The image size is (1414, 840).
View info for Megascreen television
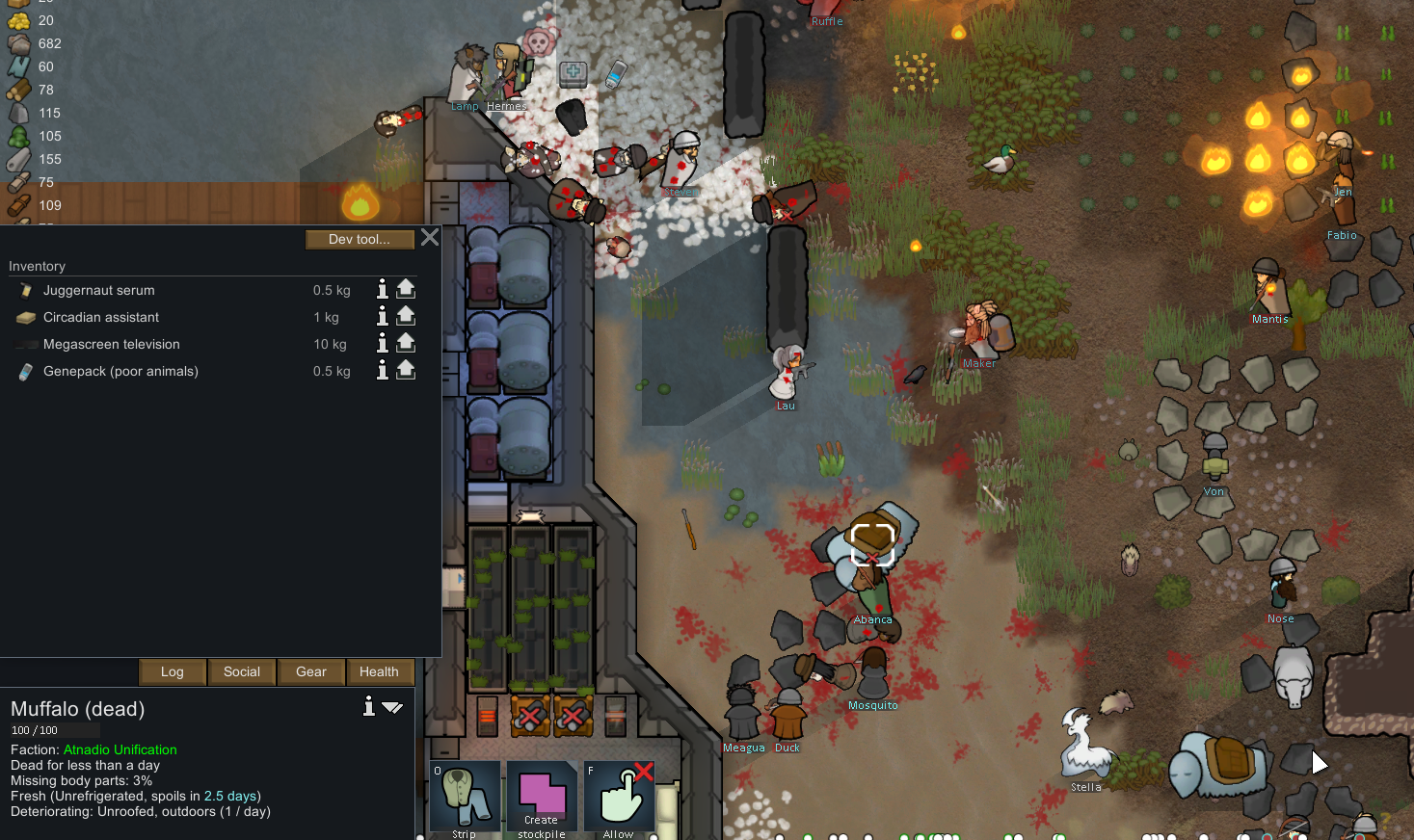tap(382, 343)
